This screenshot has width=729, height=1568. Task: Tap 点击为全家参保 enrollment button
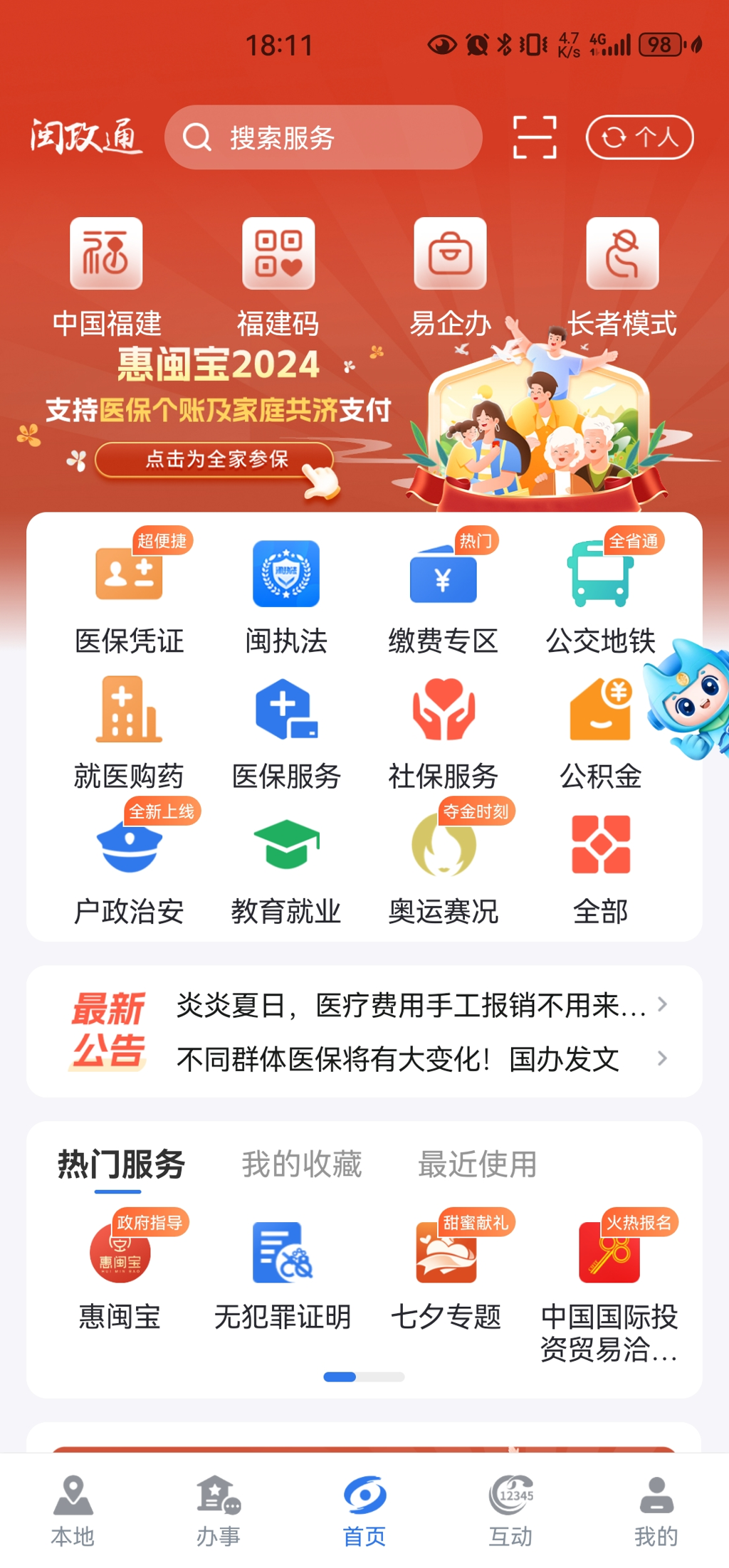pyautogui.click(x=214, y=461)
